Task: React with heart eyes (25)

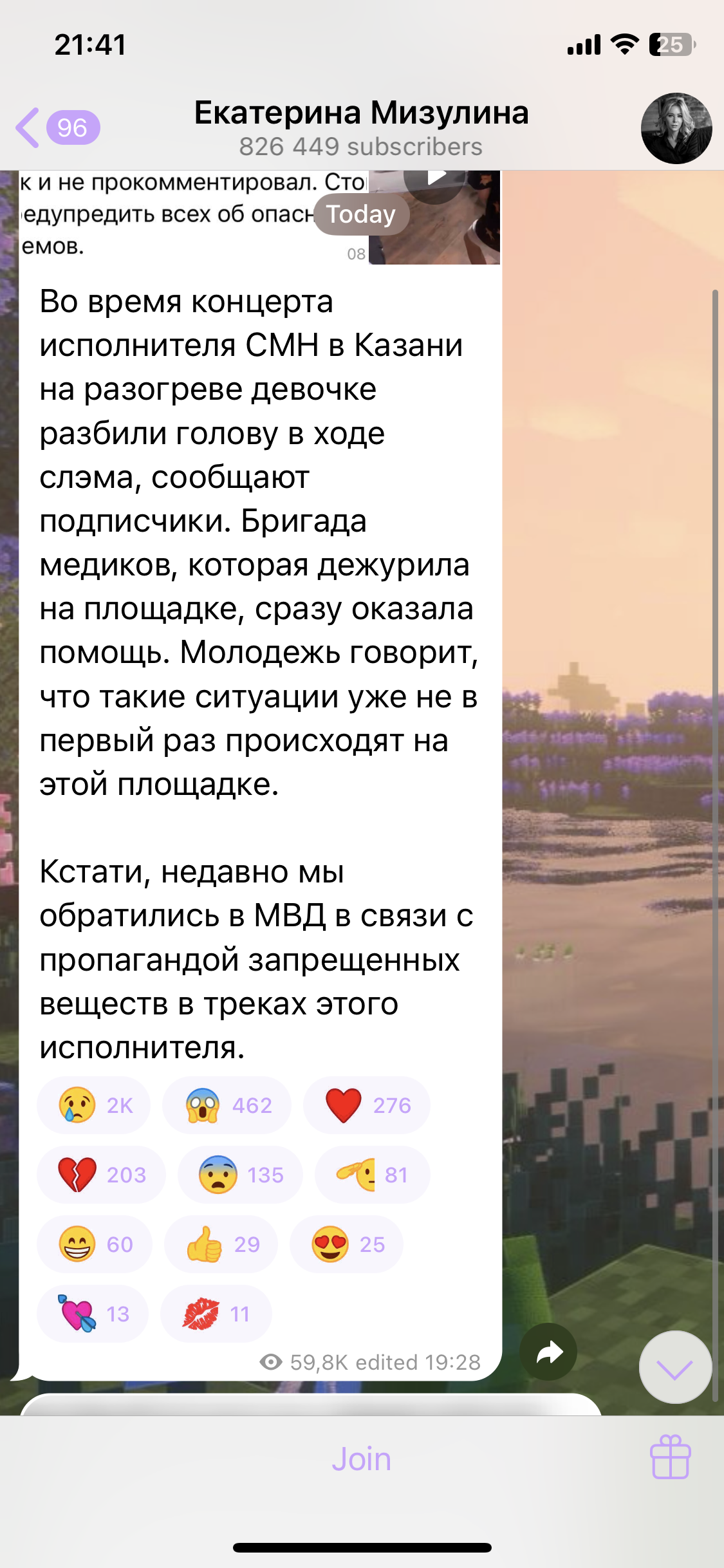Action: click(347, 1244)
